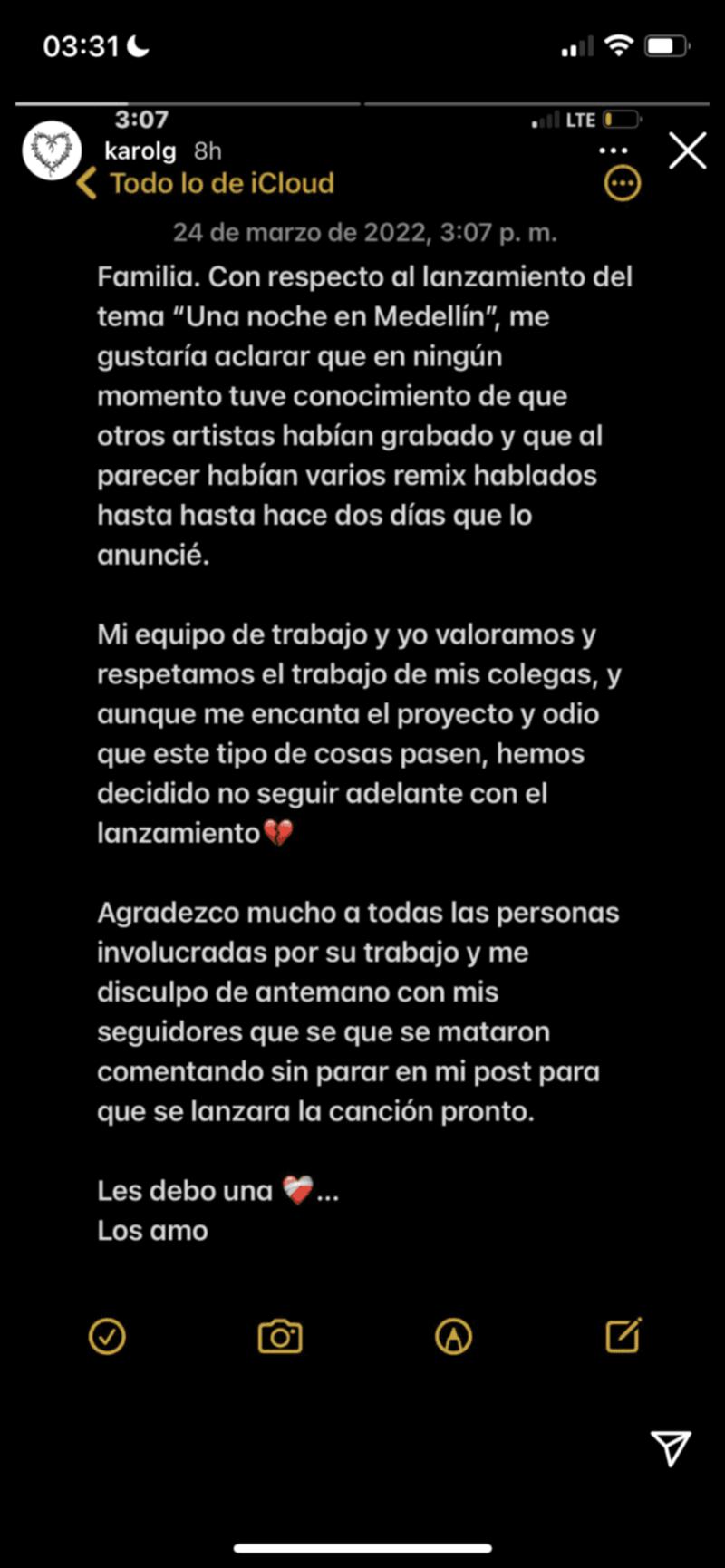Open karolg's profile picture
Image resolution: width=725 pixels, height=1568 pixels.
click(52, 151)
